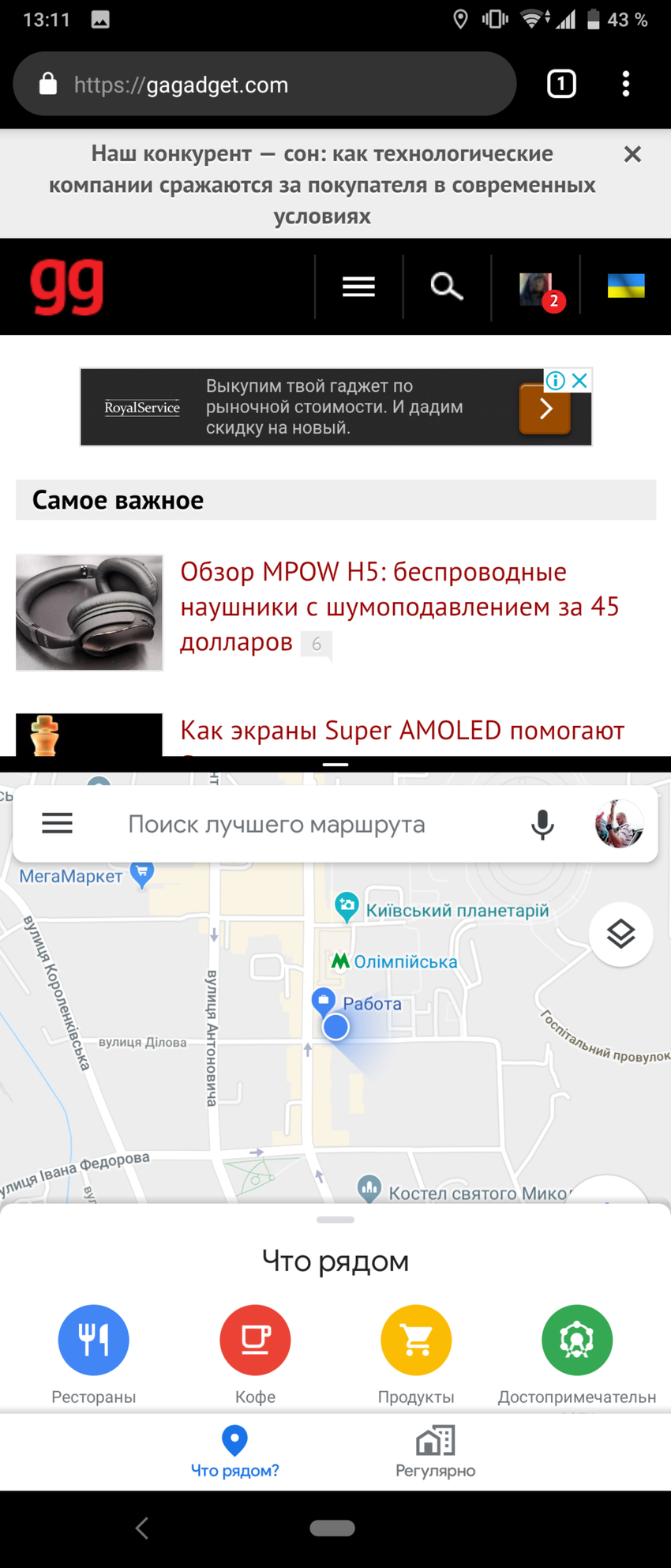This screenshot has height=1568, width=671.
Task: Go back with system back button
Action: point(142,1529)
